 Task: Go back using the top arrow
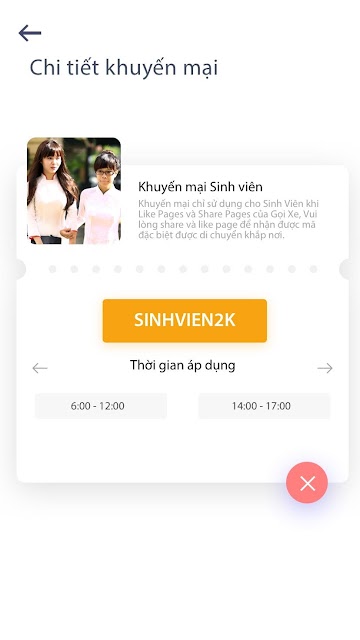pyautogui.click(x=30, y=33)
